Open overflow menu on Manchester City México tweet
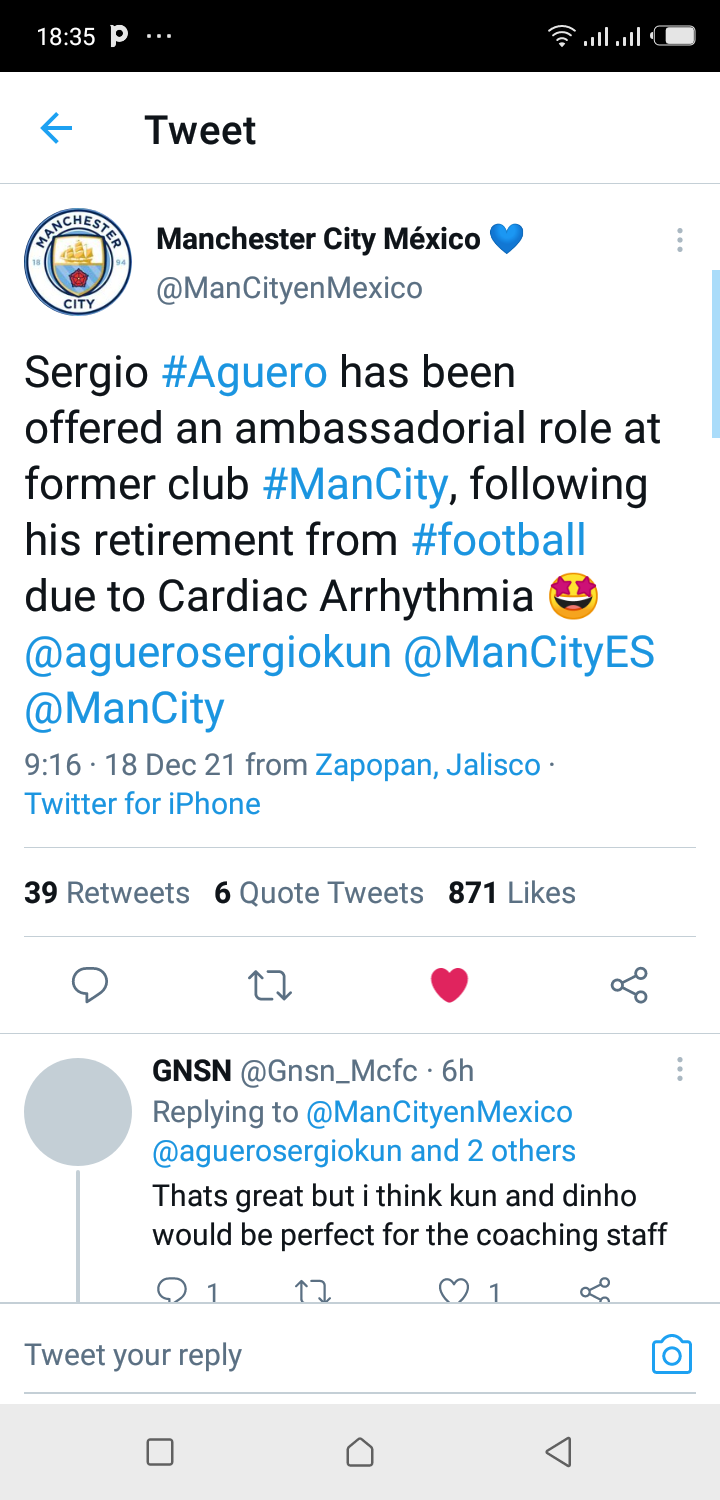 point(680,240)
